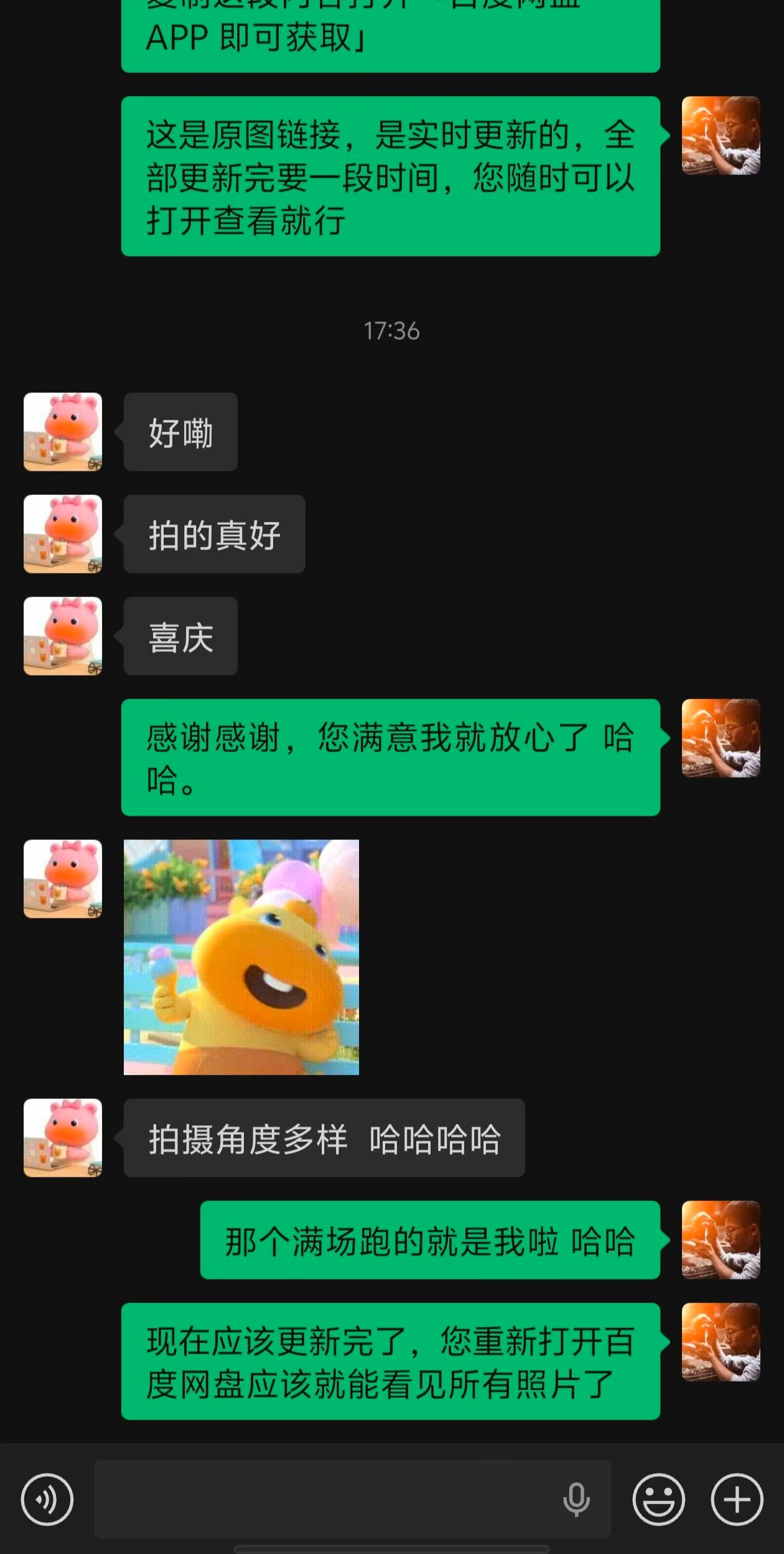View the orange hippo sticker image

[241, 957]
